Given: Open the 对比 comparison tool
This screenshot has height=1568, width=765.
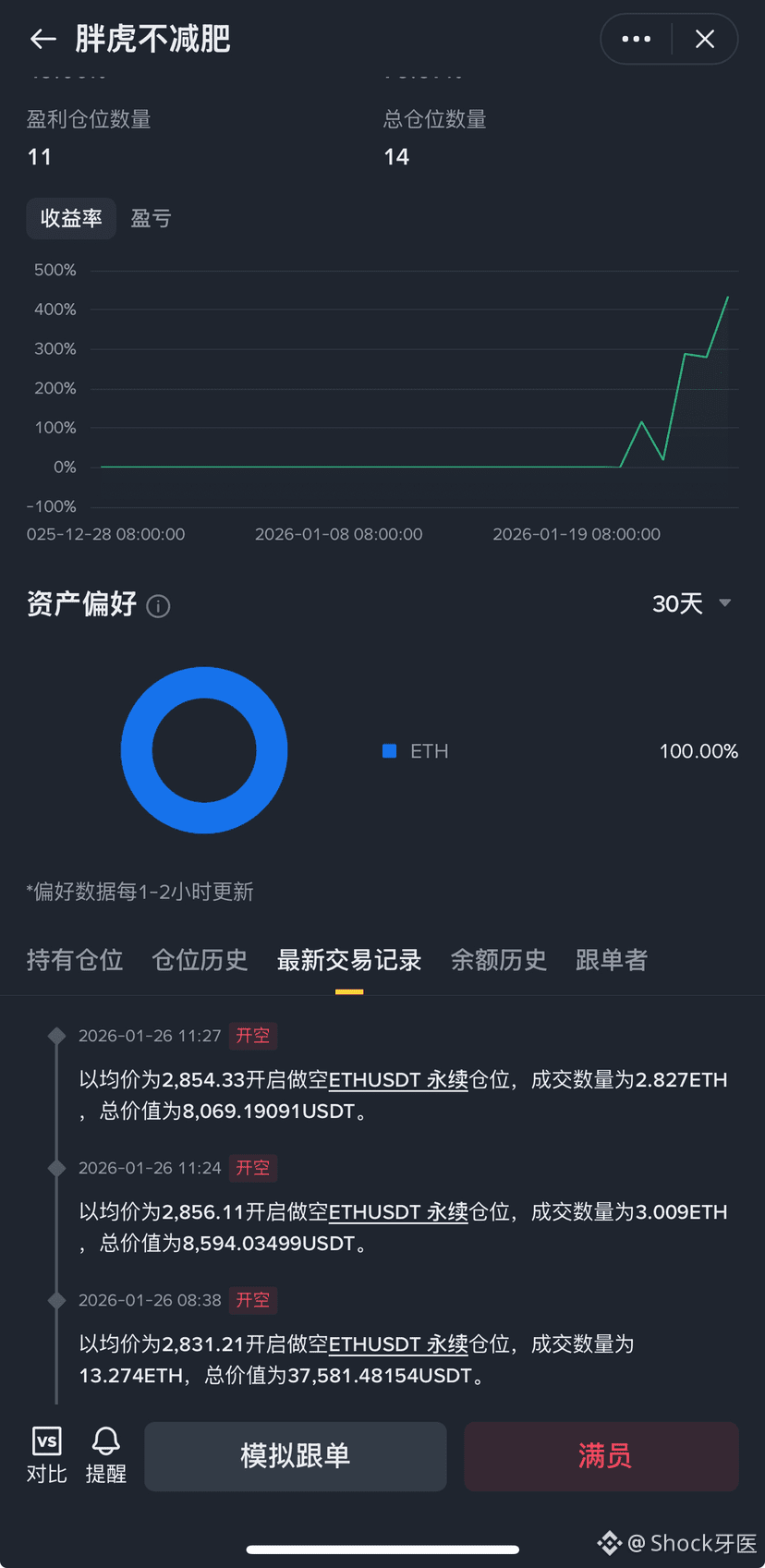Looking at the screenshot, I should coord(46,1455).
